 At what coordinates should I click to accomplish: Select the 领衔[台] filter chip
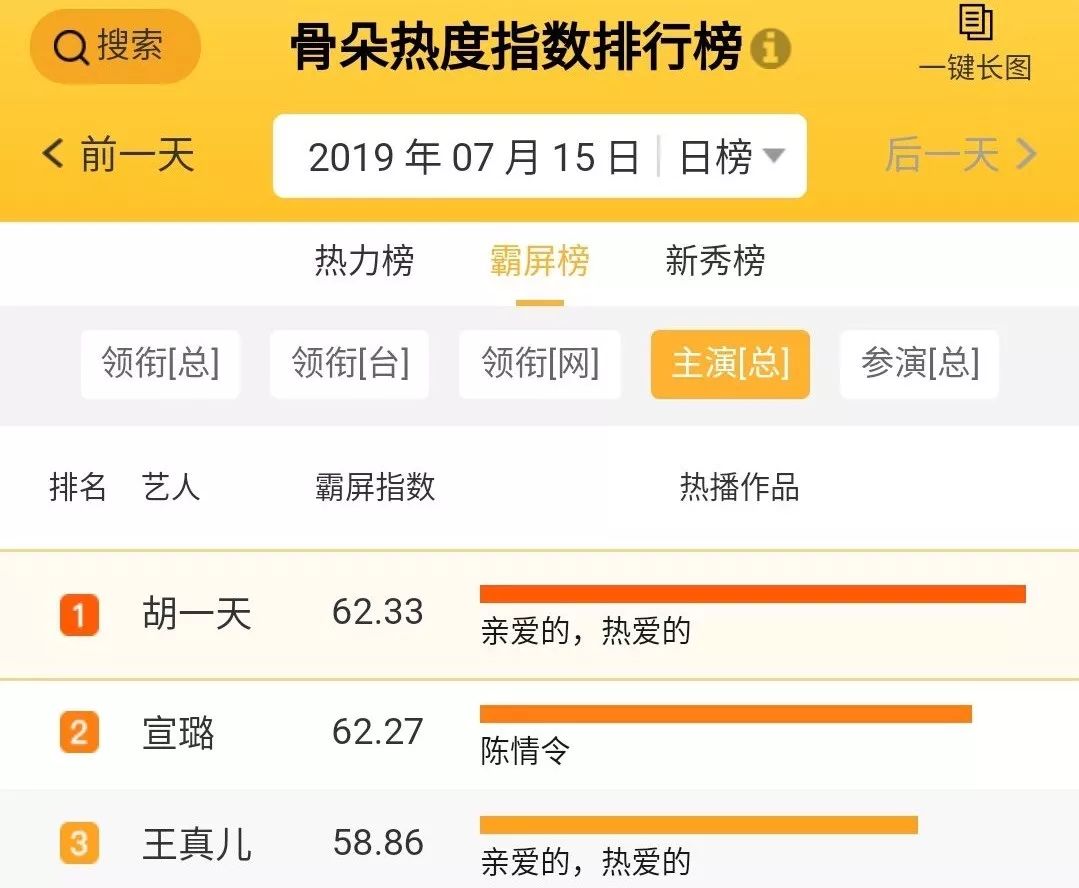(350, 363)
